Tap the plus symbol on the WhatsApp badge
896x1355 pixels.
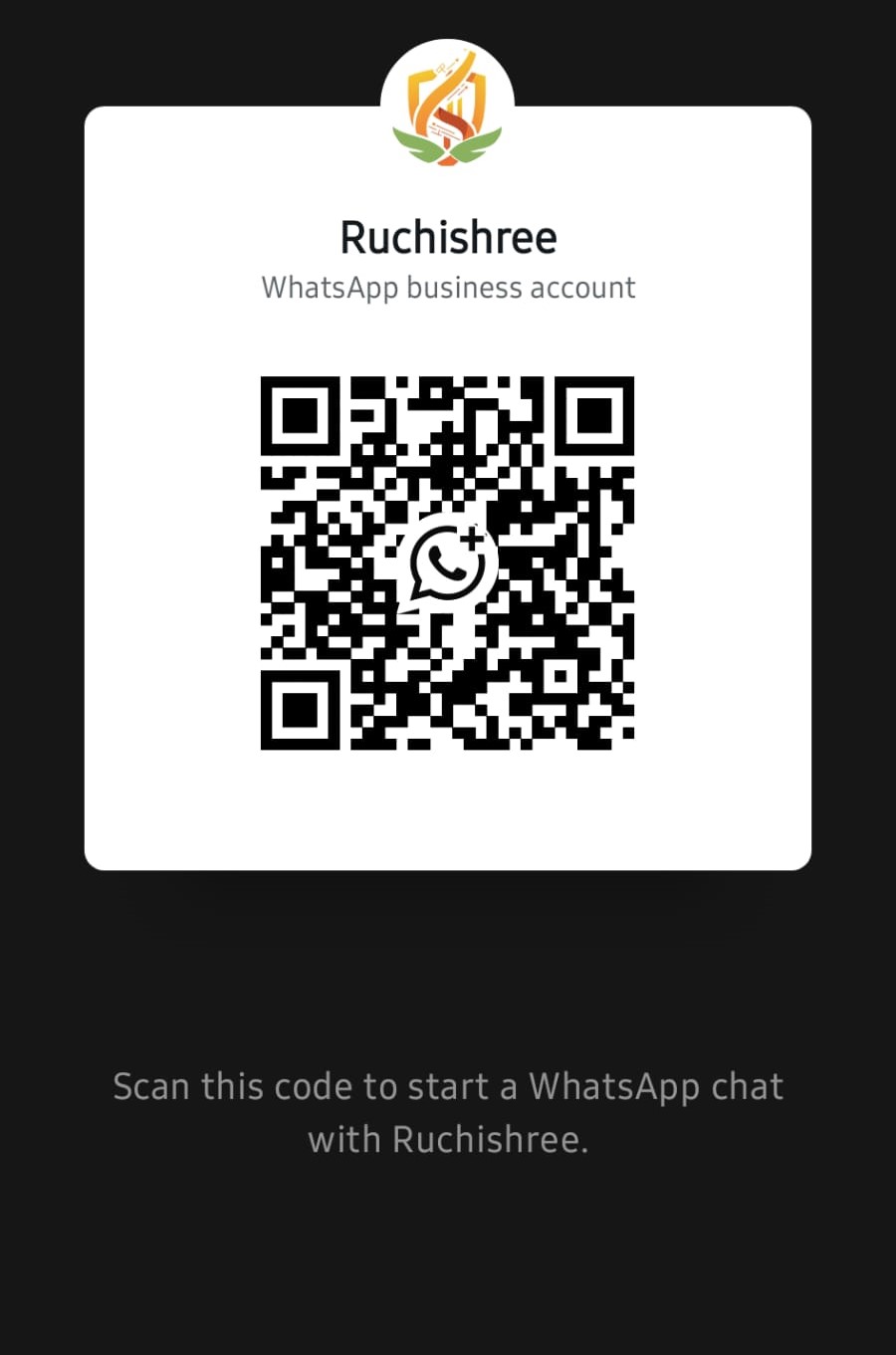click(472, 539)
